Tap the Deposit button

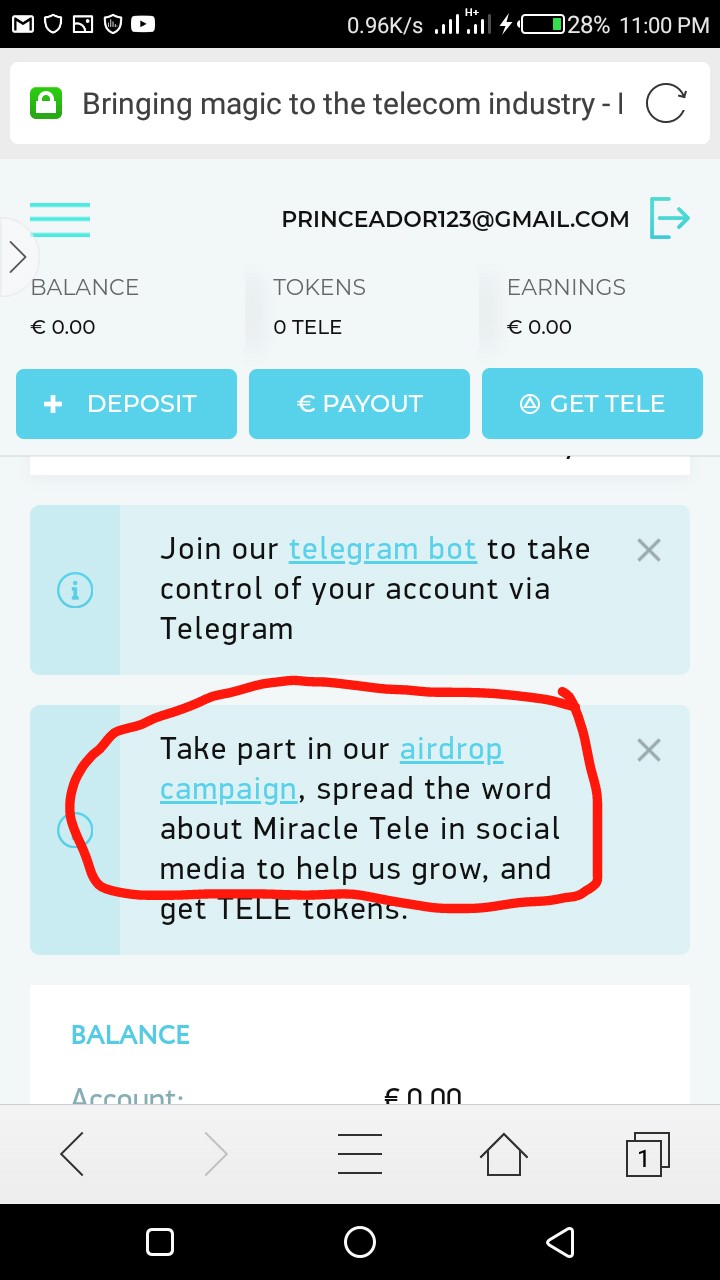(126, 404)
